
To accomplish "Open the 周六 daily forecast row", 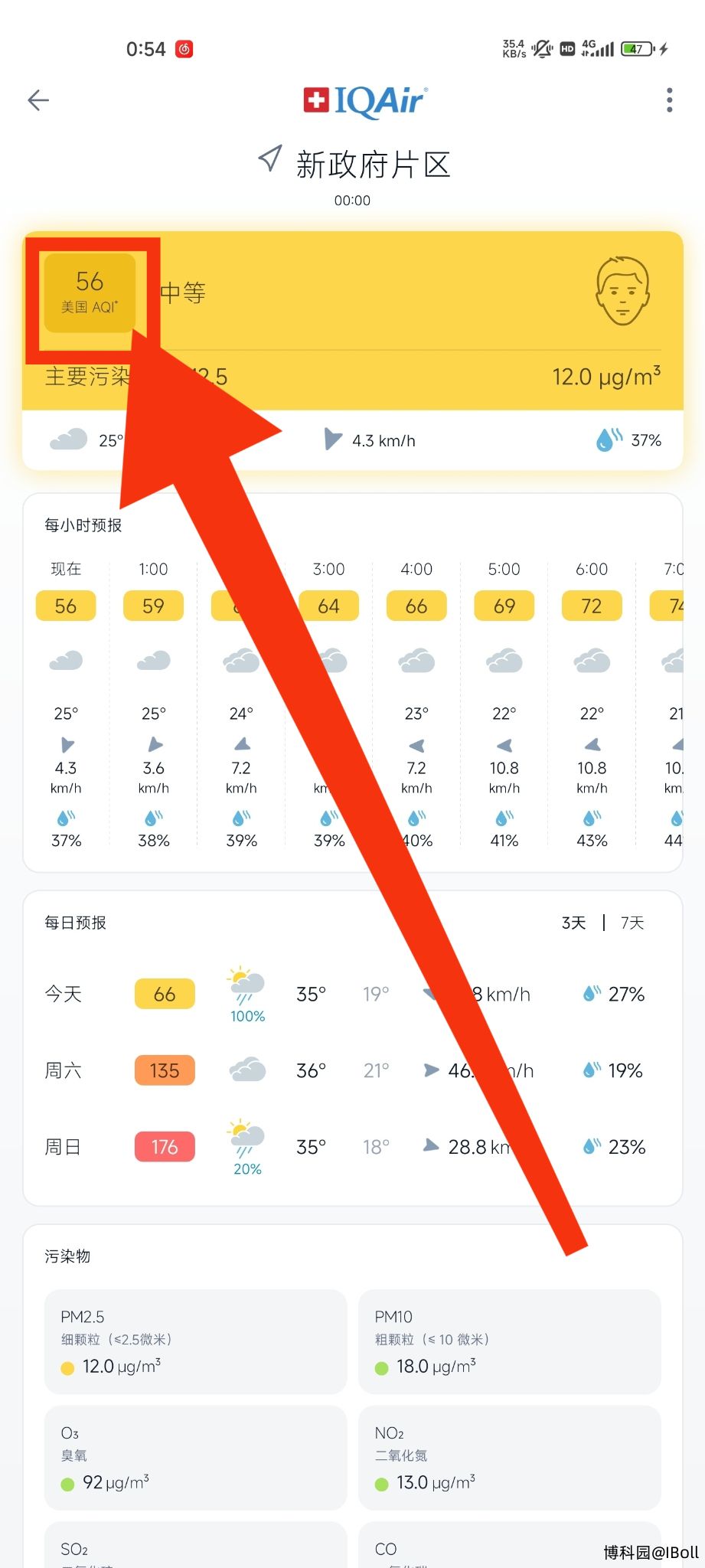I will (x=352, y=1070).
